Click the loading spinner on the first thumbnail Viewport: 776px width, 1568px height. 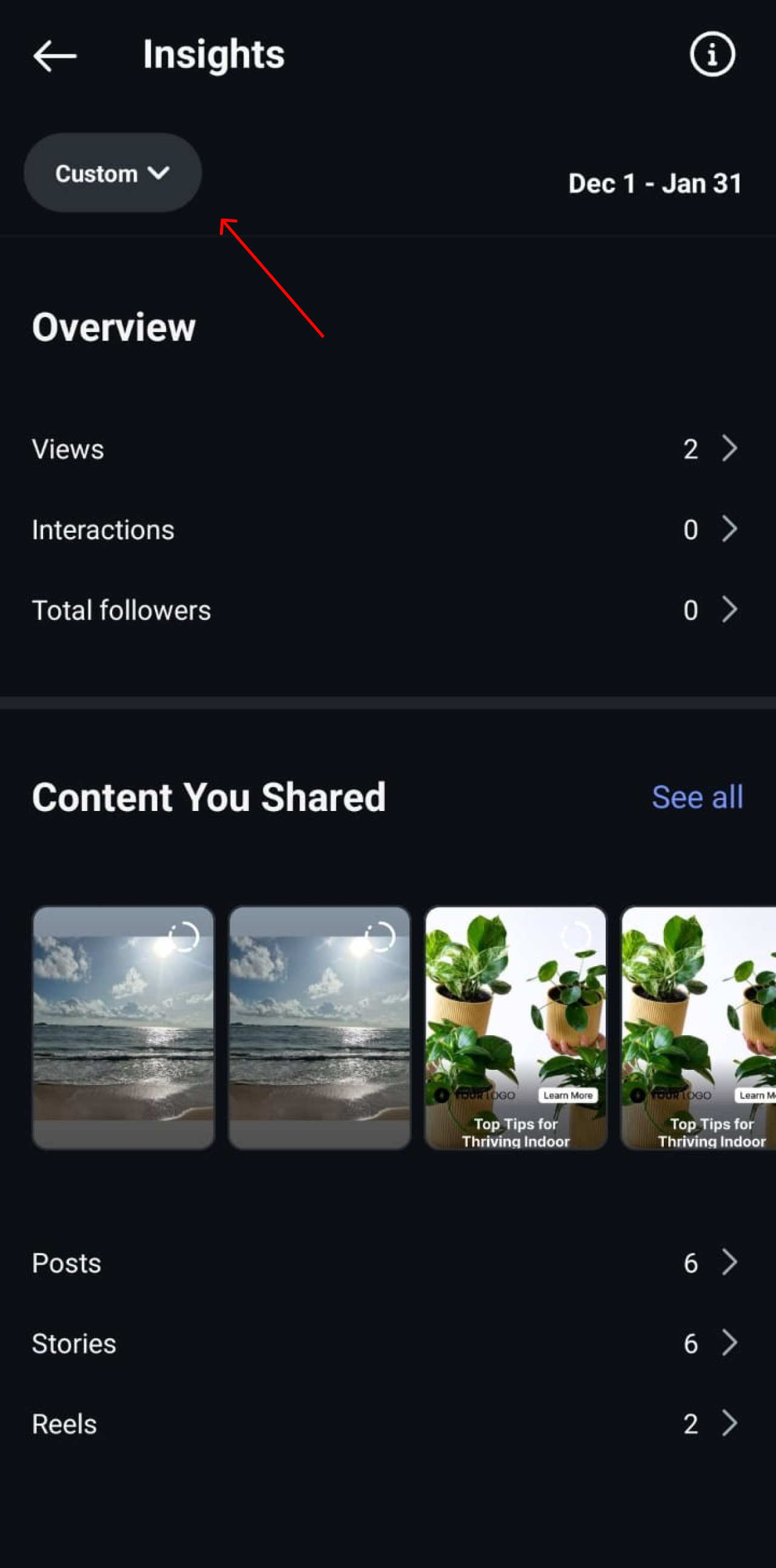[x=185, y=938]
